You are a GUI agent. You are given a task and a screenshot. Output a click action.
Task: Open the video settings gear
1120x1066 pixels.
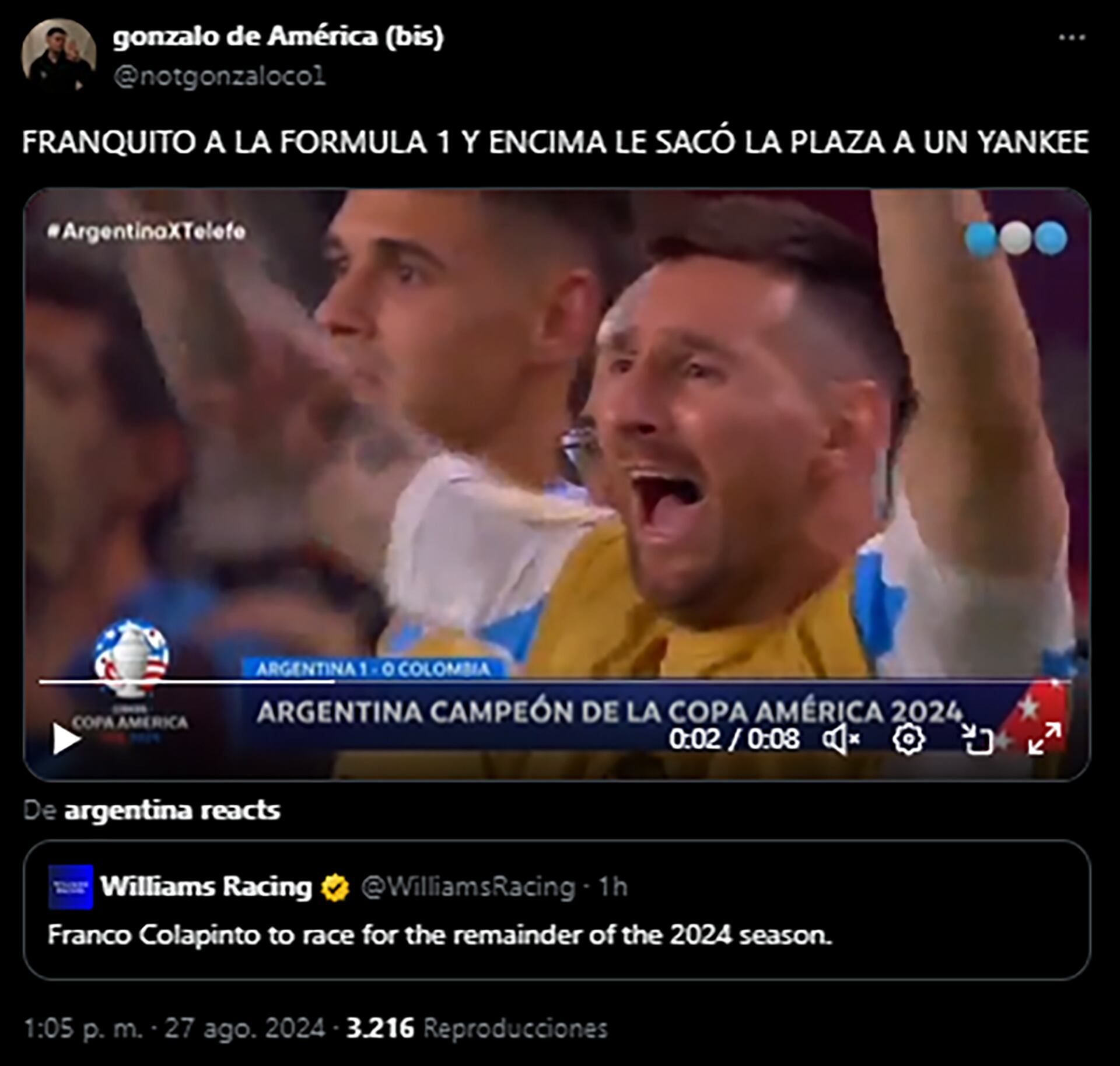pos(908,739)
